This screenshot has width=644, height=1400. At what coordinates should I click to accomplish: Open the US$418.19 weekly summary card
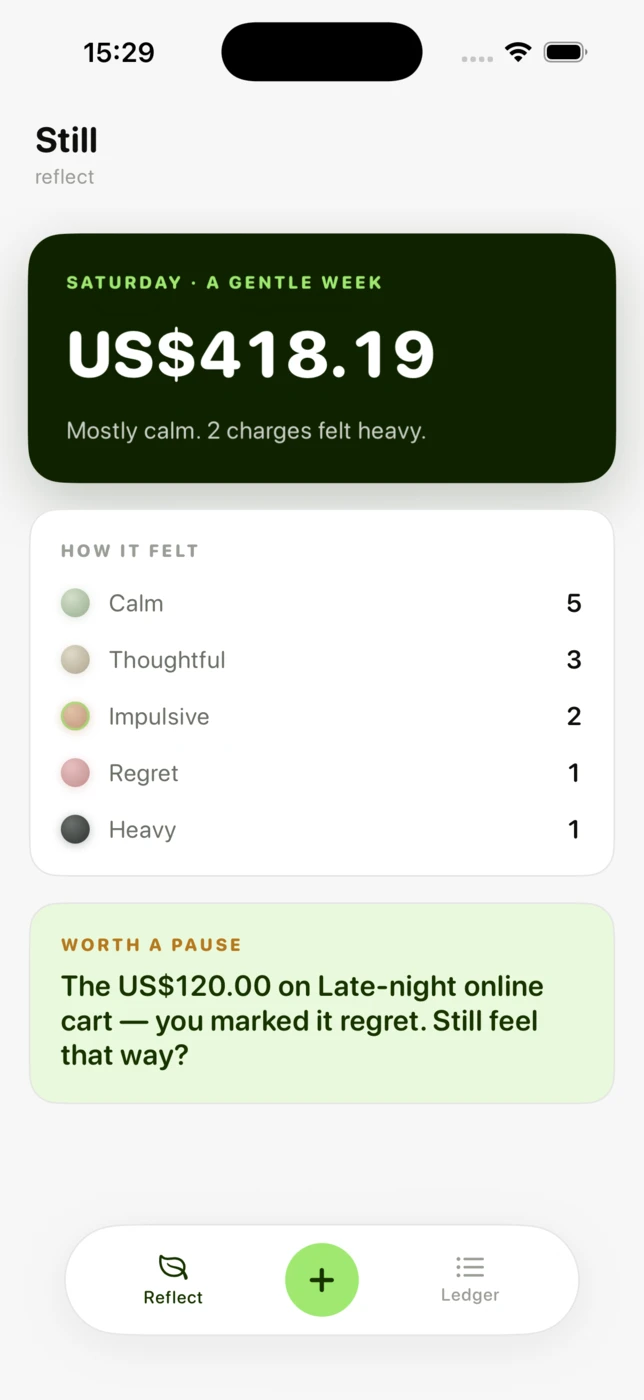(322, 358)
